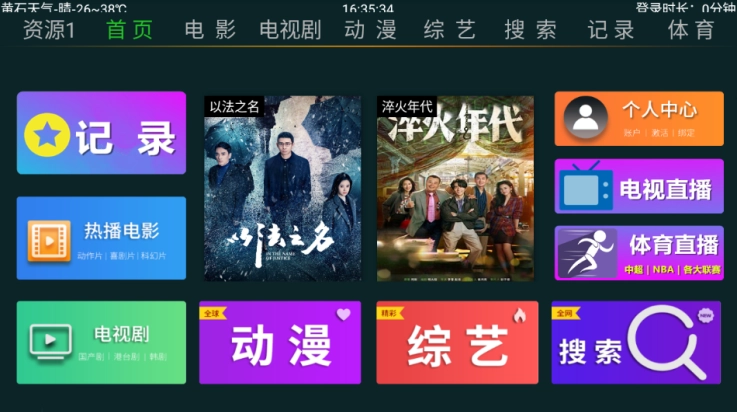This screenshot has width=737, height=412.
Task: Open the 体育直播 tile
Action: click(x=639, y=252)
